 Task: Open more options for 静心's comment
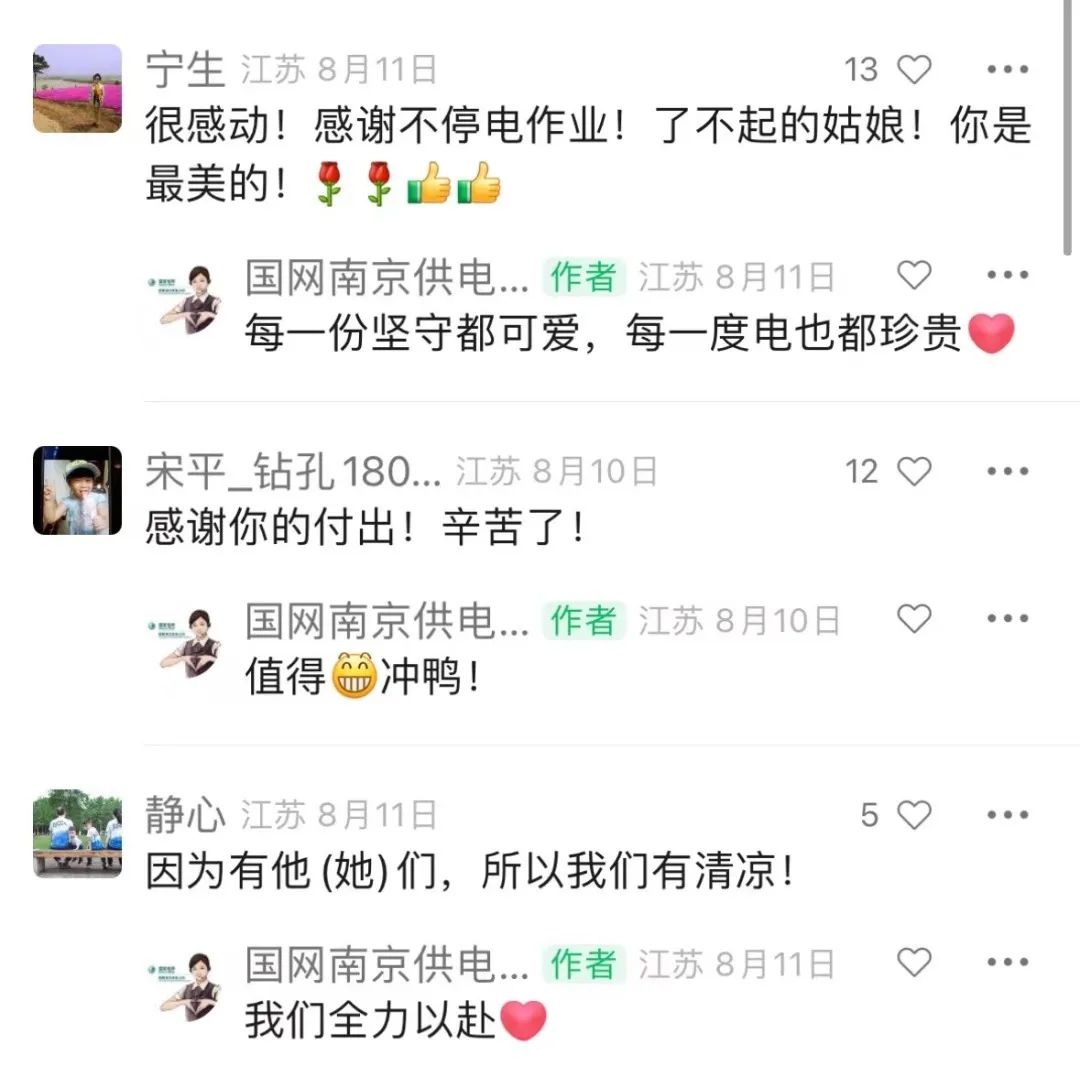point(1007,815)
